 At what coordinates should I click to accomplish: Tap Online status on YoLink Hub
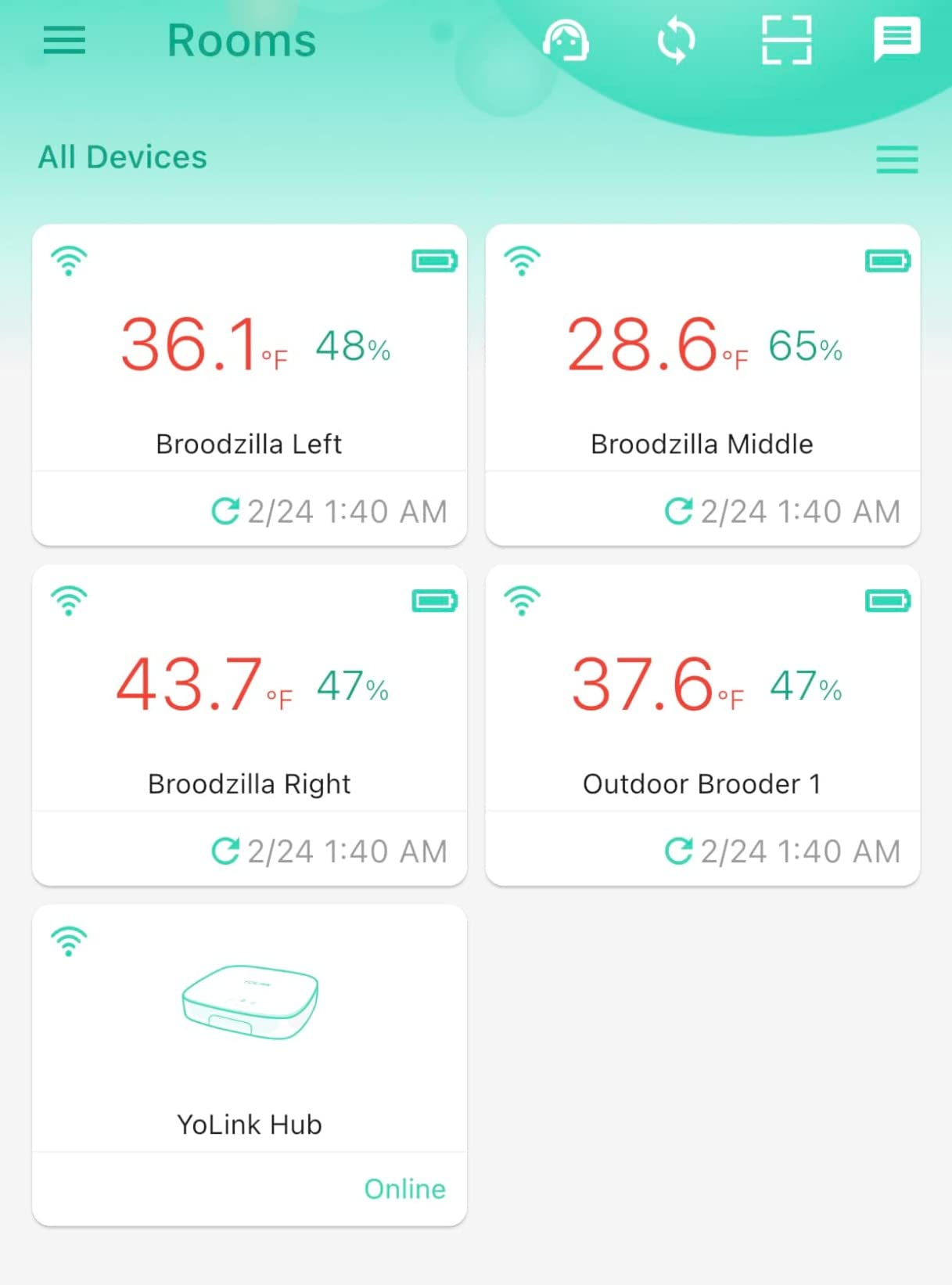click(404, 1189)
